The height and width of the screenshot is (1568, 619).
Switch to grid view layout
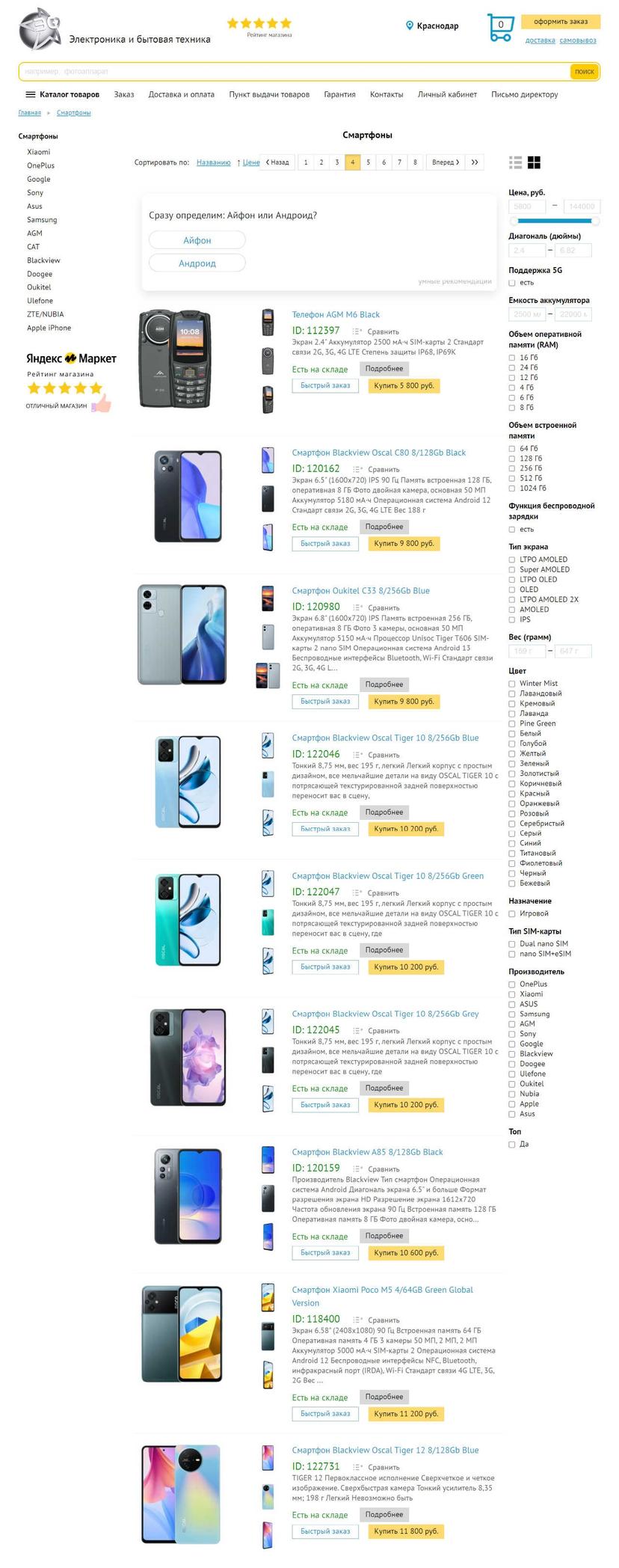click(x=534, y=162)
